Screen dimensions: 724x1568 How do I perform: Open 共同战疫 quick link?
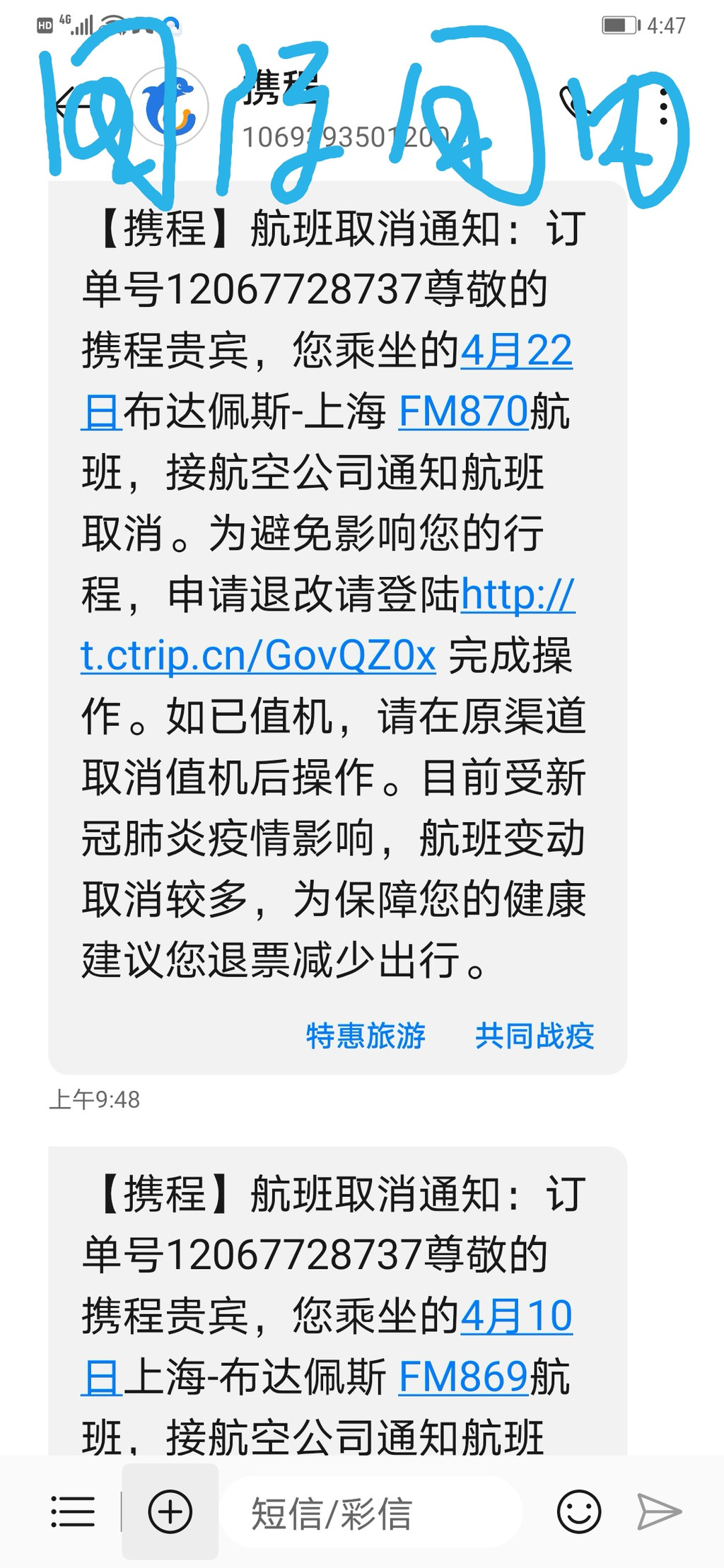(535, 1036)
